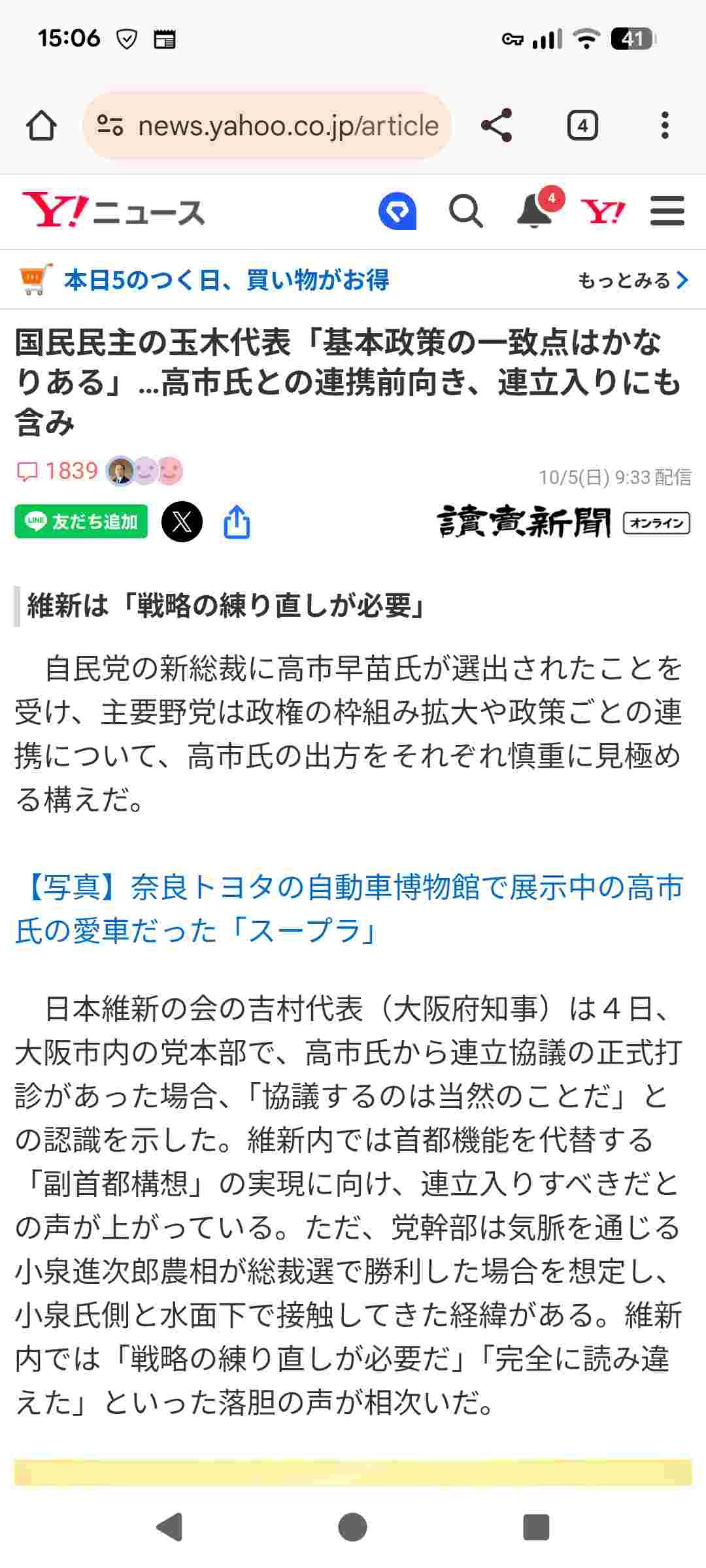Tap the blue article share icon
706x1568 pixels.
[x=237, y=522]
